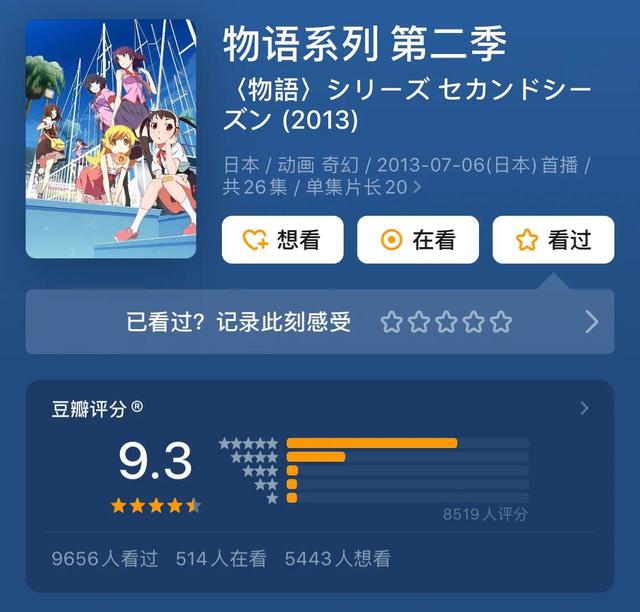
Task: Mark as 在看 (currently watching)
Action: [x=418, y=240]
